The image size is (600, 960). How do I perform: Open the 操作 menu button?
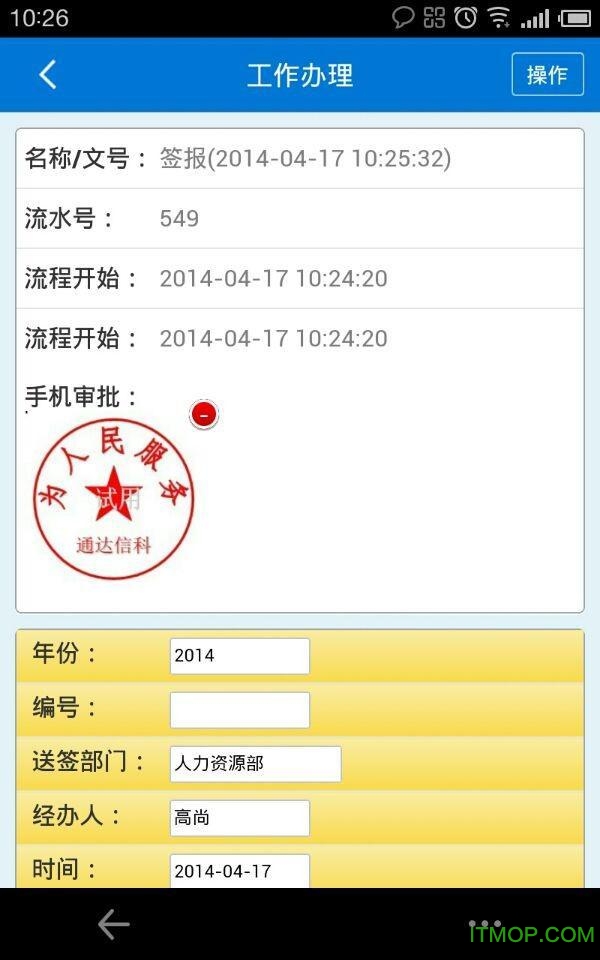(x=547, y=74)
